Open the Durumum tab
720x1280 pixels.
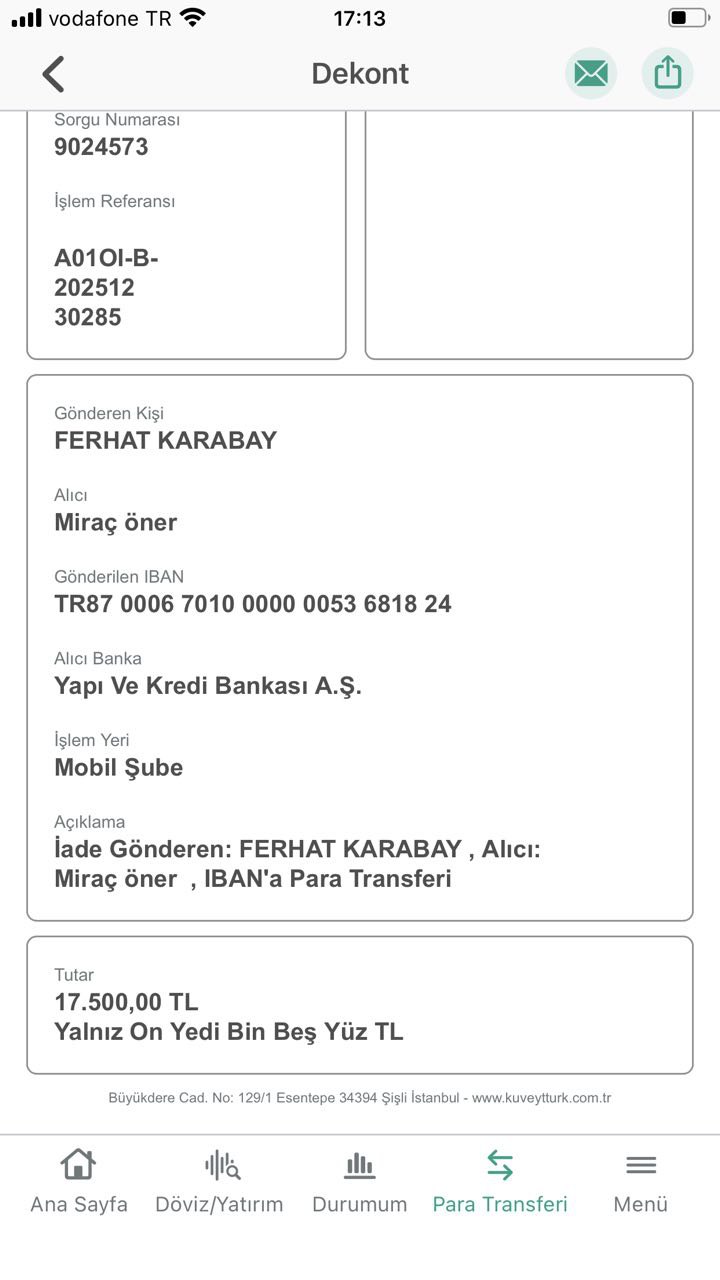360,1181
